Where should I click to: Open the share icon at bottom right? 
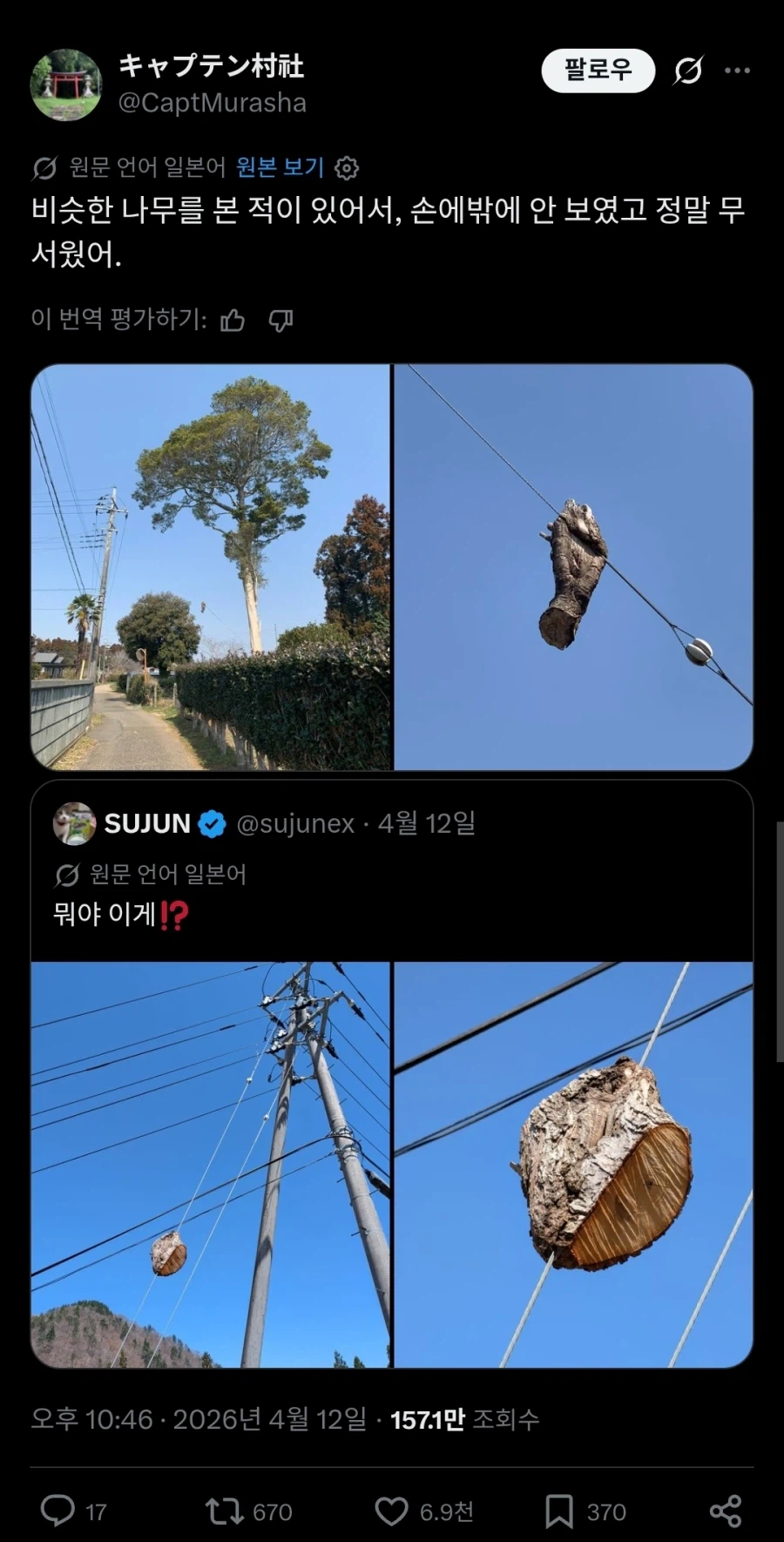[728, 1511]
